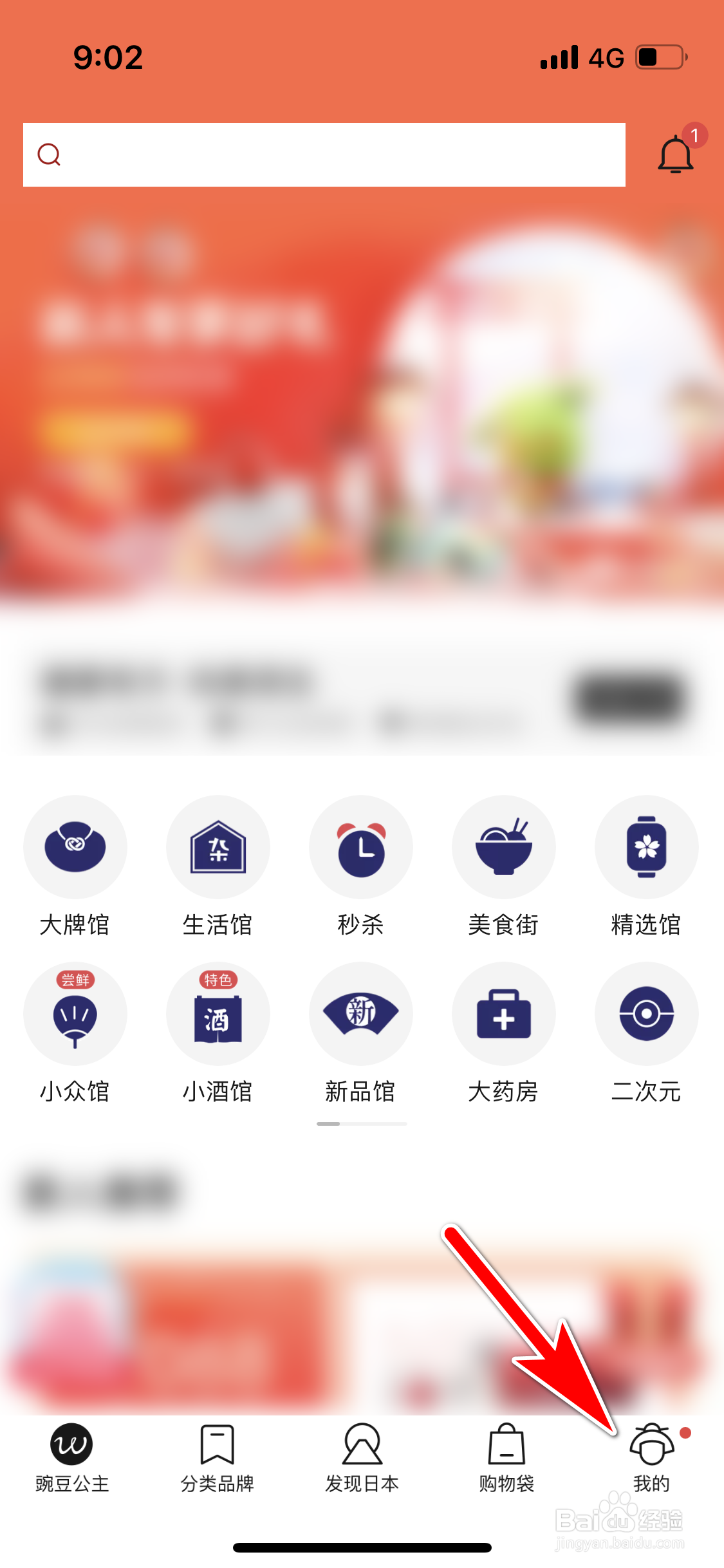Open notifications via the bell icon
This screenshot has height=1568, width=724.
[x=674, y=154]
